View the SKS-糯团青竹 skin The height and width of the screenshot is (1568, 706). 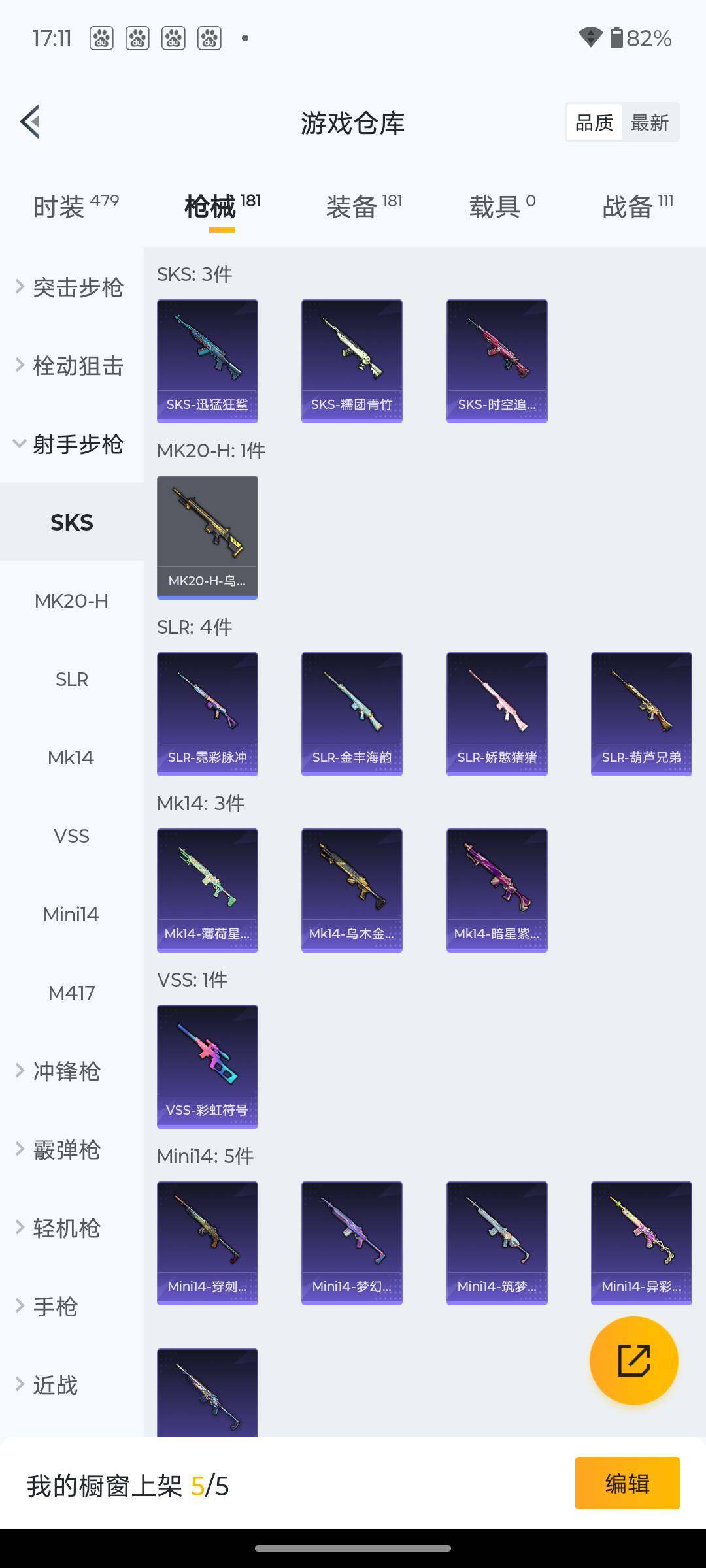352,361
